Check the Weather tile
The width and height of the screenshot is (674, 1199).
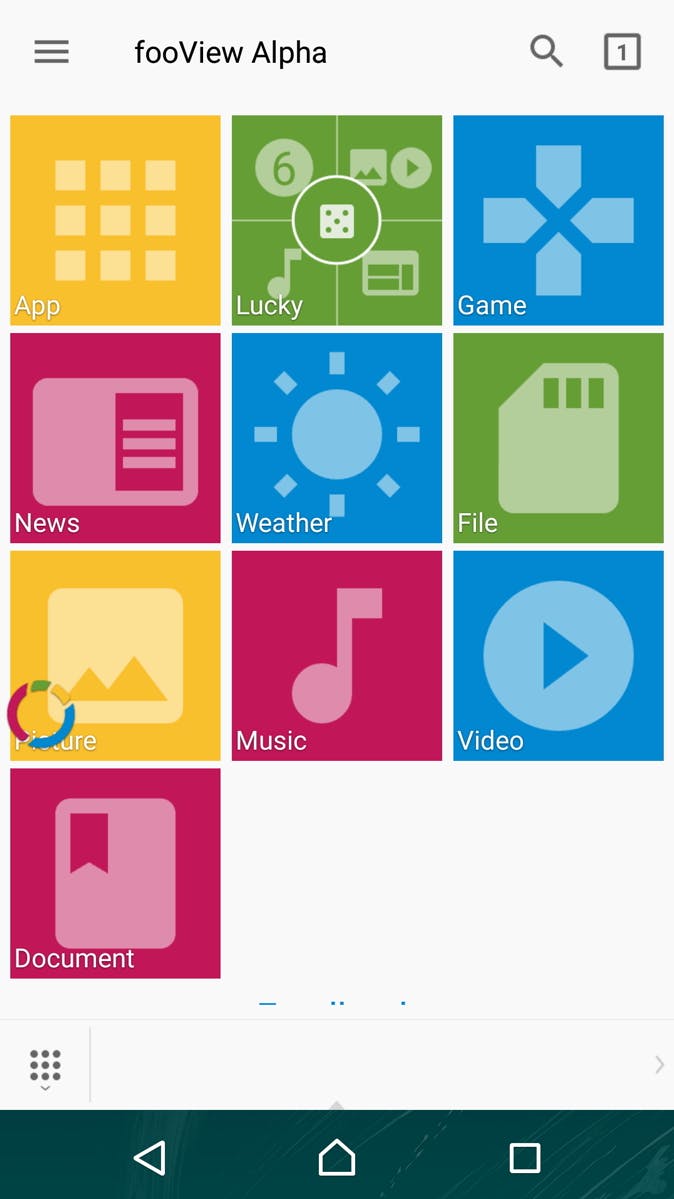point(337,438)
